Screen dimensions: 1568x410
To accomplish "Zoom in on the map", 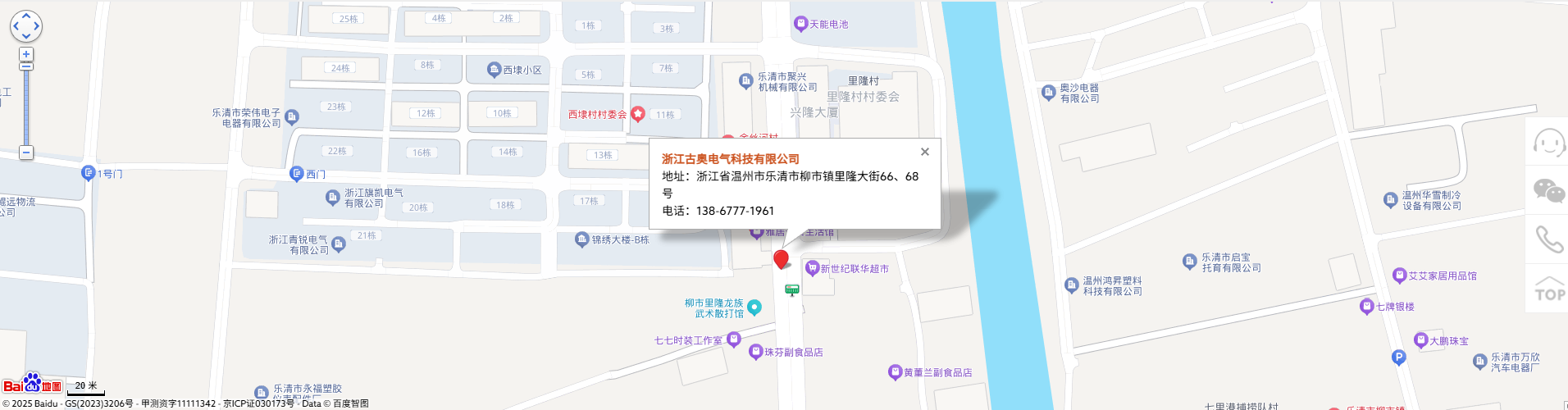I will tap(26, 54).
